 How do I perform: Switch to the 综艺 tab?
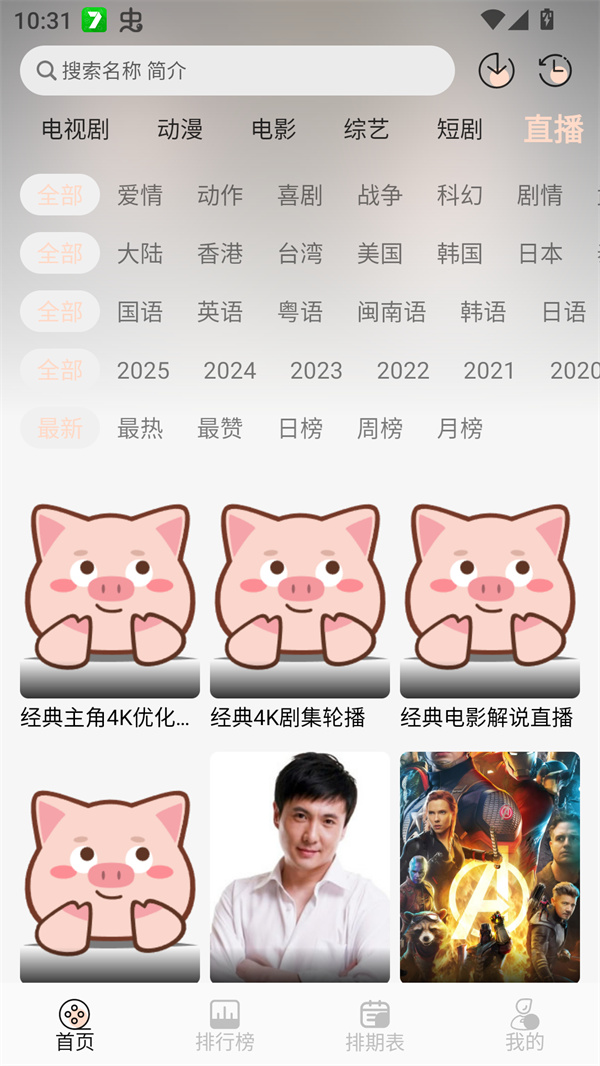[x=366, y=129]
